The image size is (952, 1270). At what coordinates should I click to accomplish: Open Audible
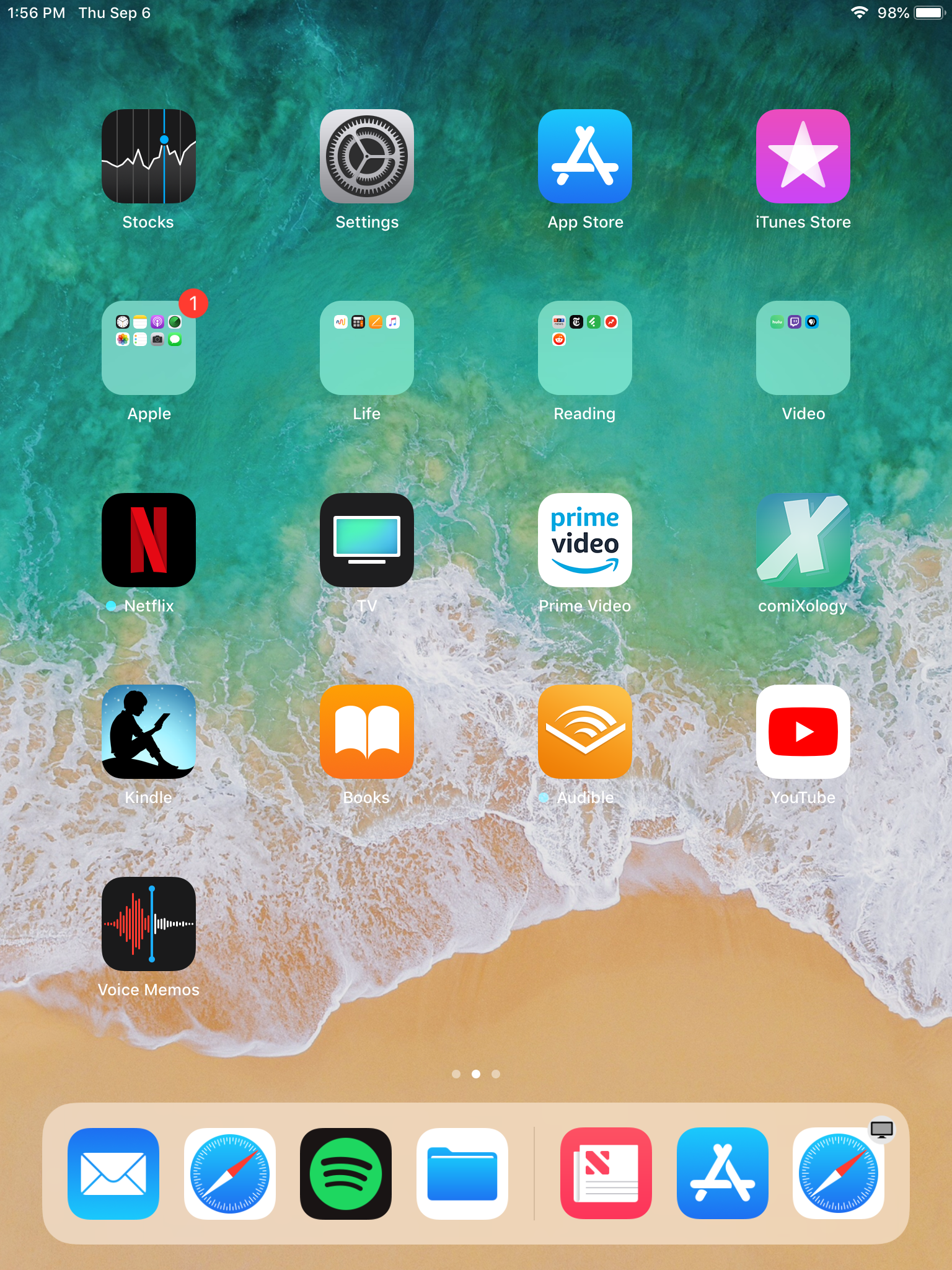coord(585,732)
